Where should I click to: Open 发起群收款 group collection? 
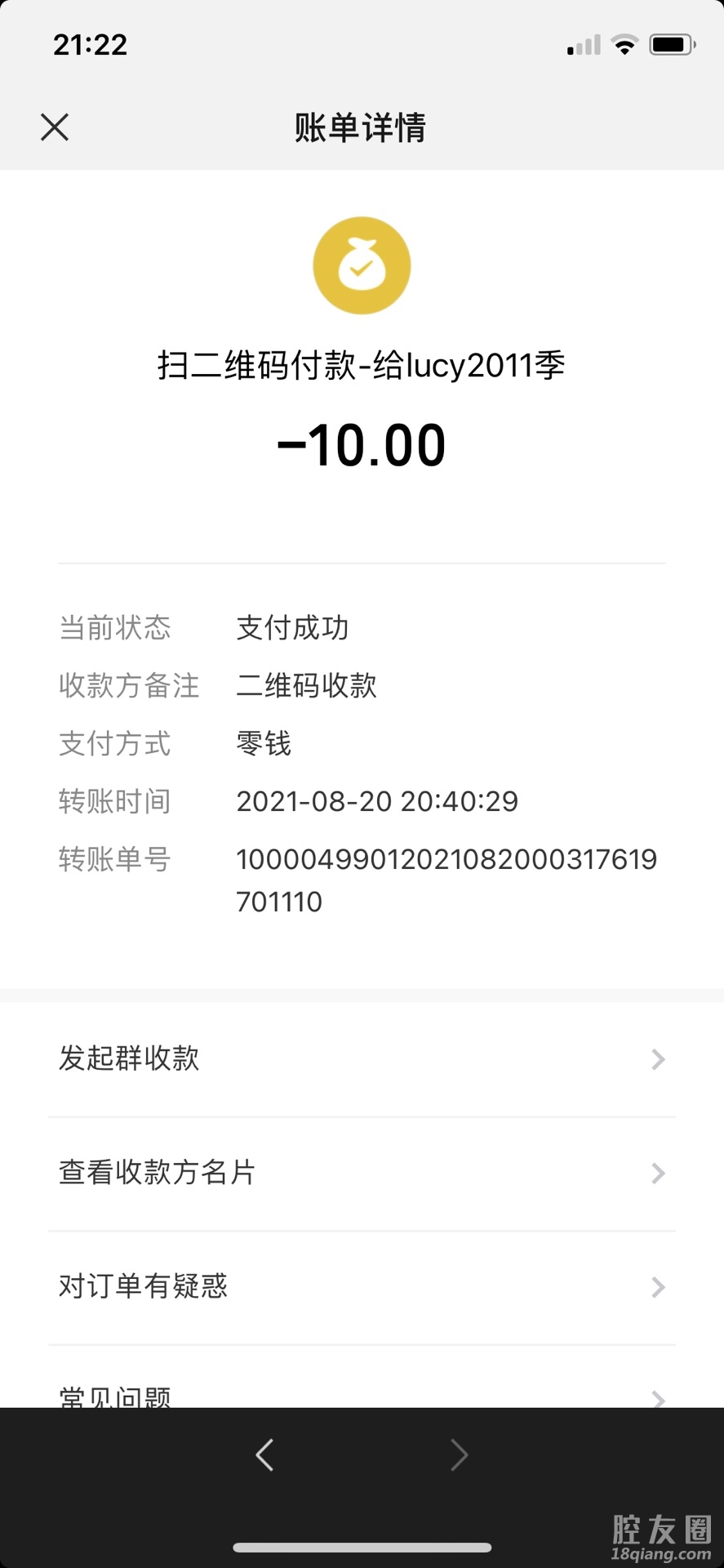[362, 1059]
